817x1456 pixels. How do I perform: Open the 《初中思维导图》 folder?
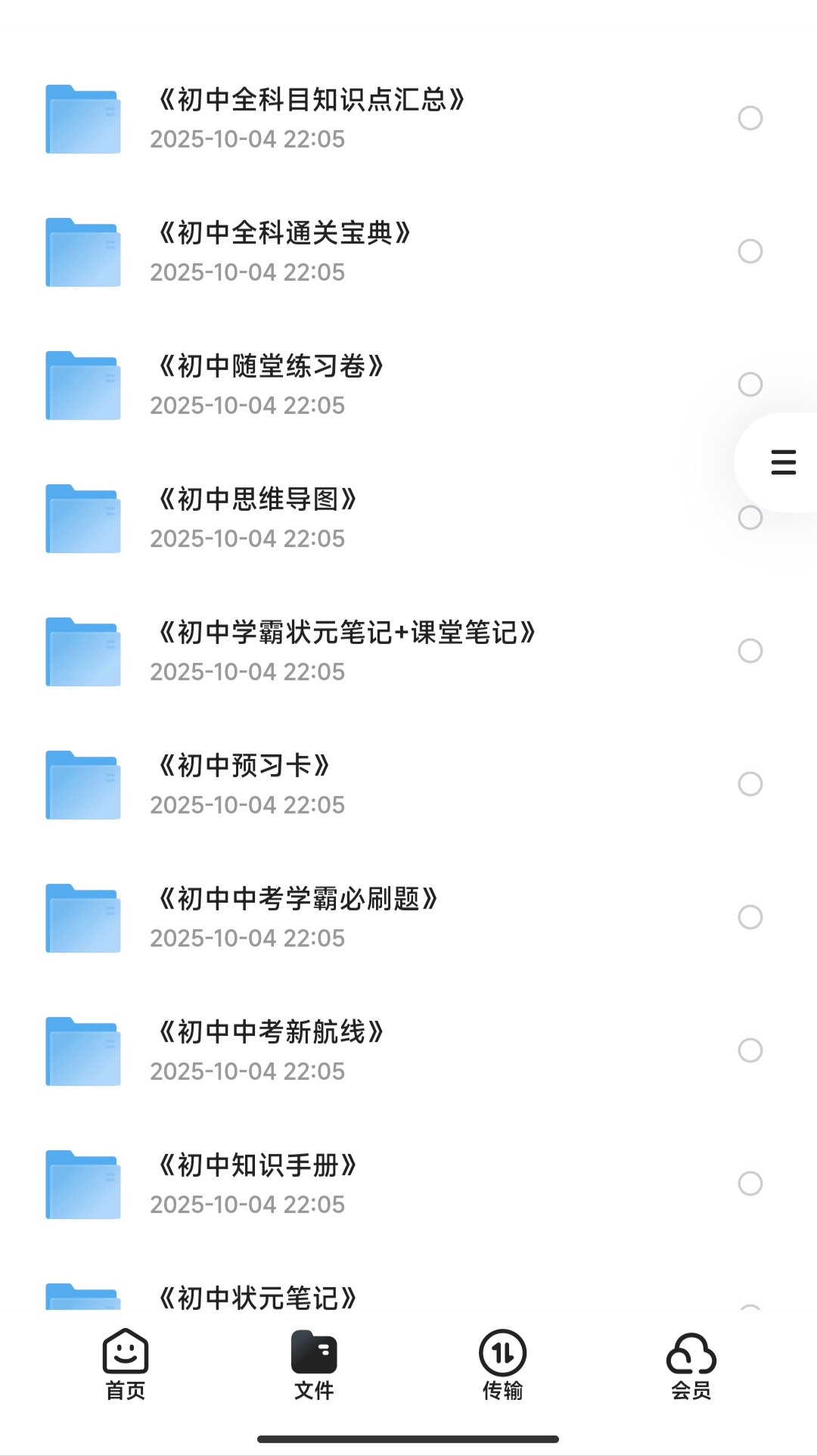tap(256, 518)
